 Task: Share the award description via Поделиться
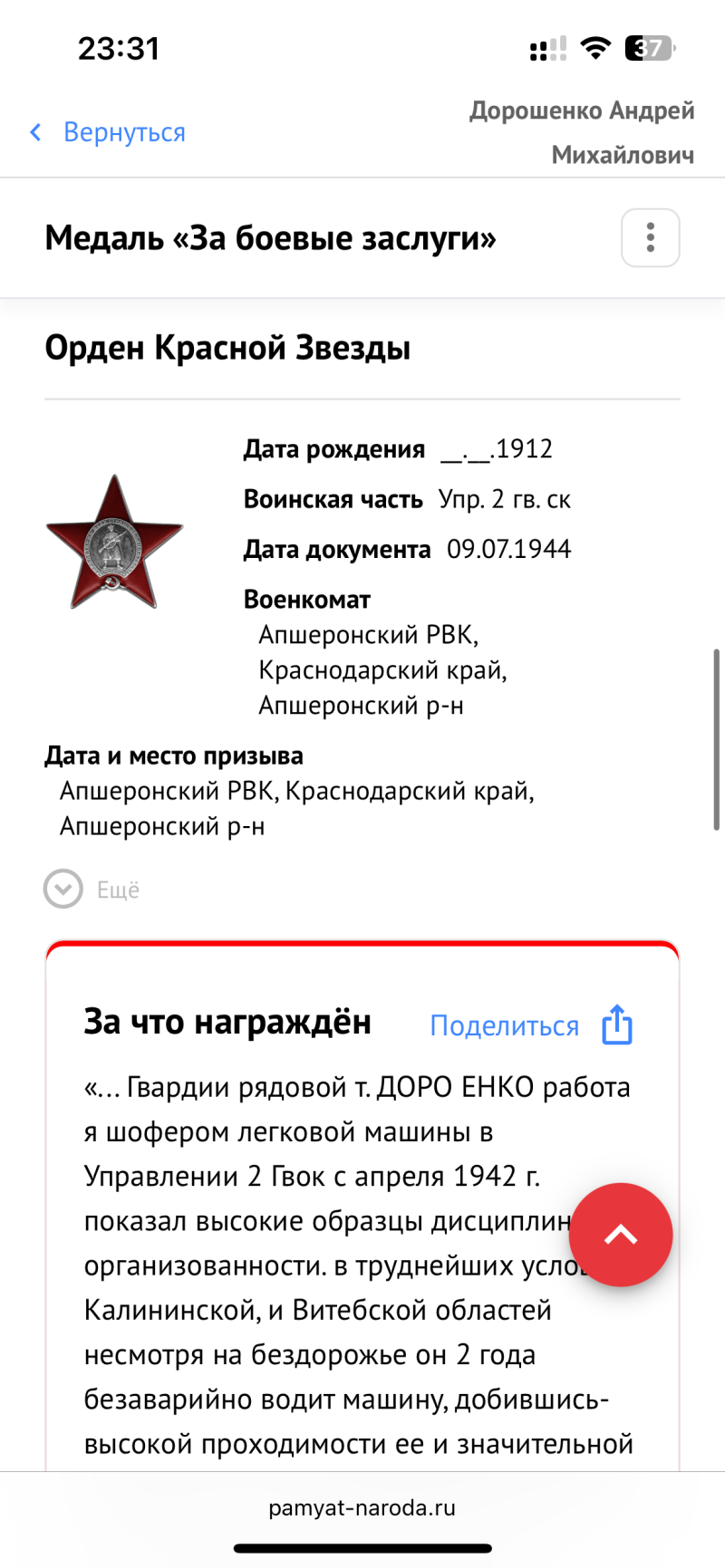pyautogui.click(x=531, y=1025)
